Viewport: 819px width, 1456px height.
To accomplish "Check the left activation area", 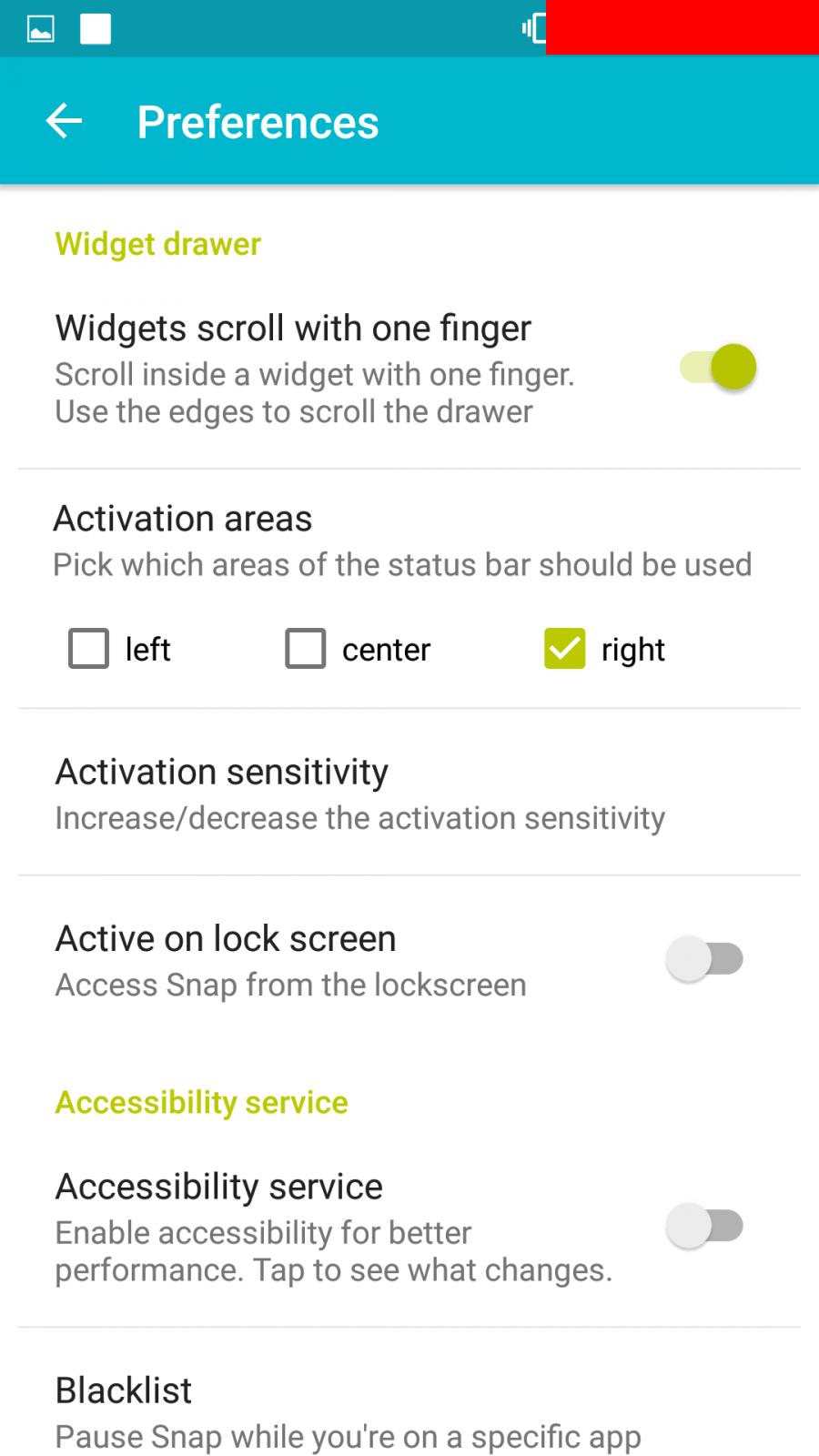I will [x=89, y=649].
